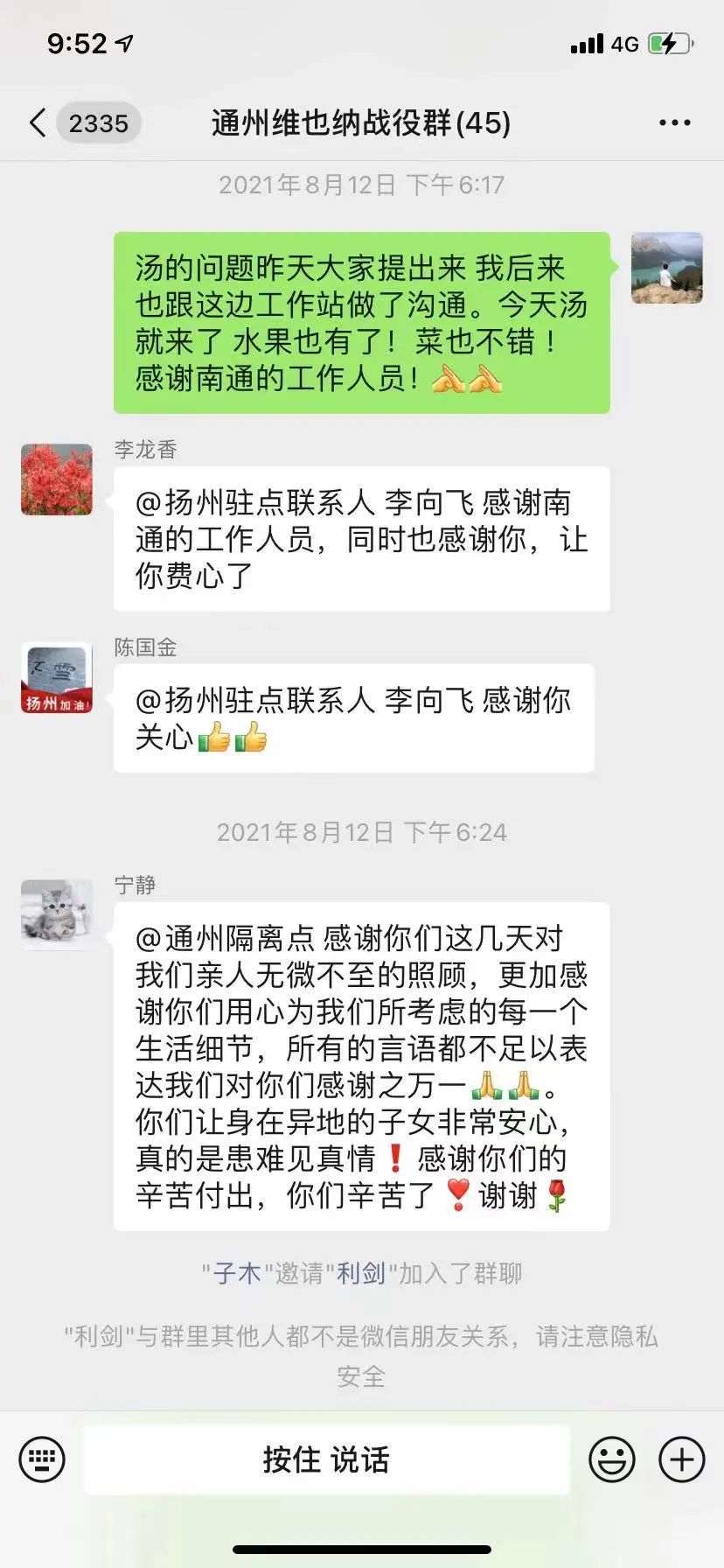Open the group chat overflow menu
The width and height of the screenshot is (724, 1568).
[x=674, y=123]
